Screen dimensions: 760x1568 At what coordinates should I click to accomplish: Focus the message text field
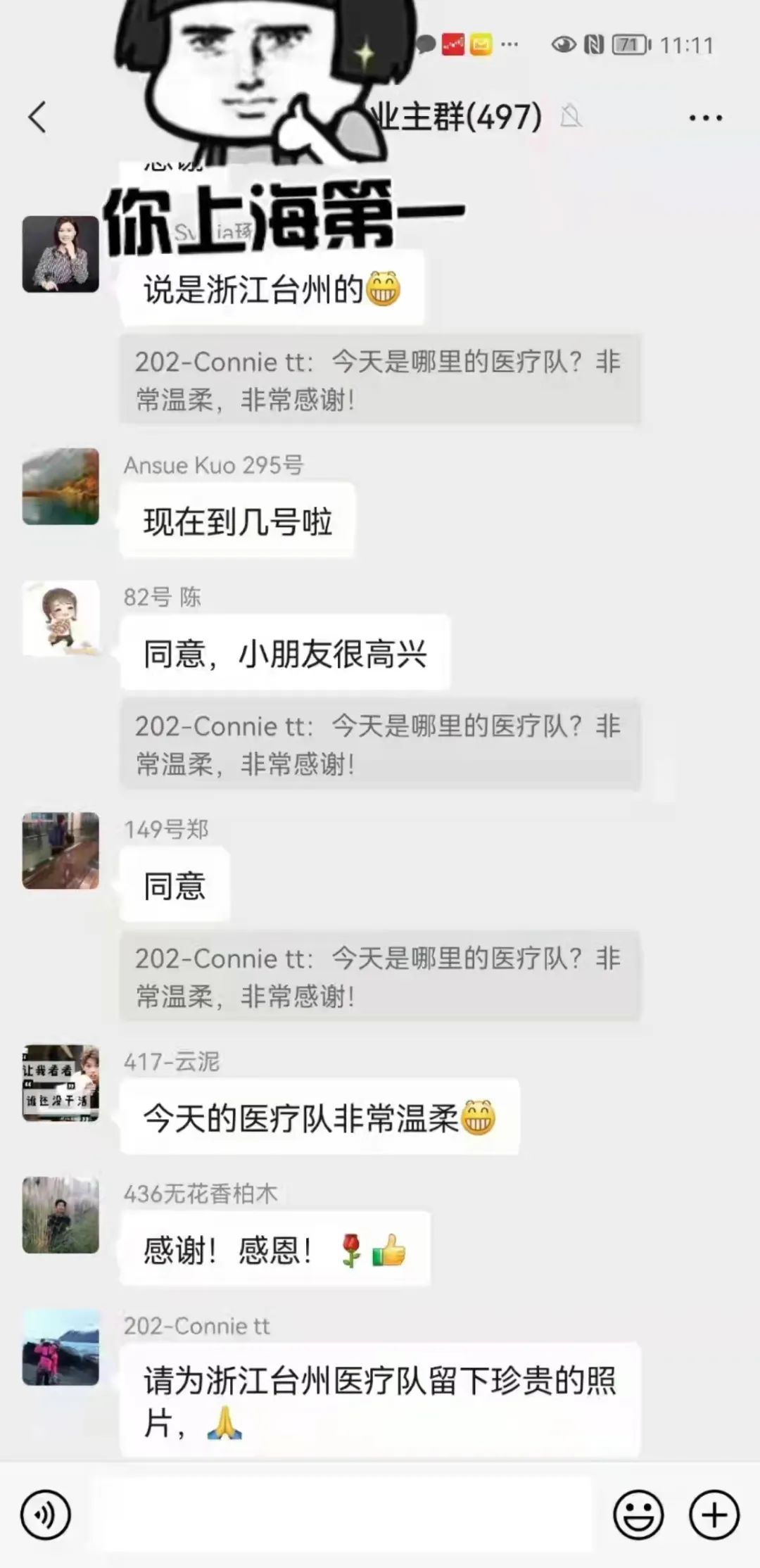tap(341, 1515)
